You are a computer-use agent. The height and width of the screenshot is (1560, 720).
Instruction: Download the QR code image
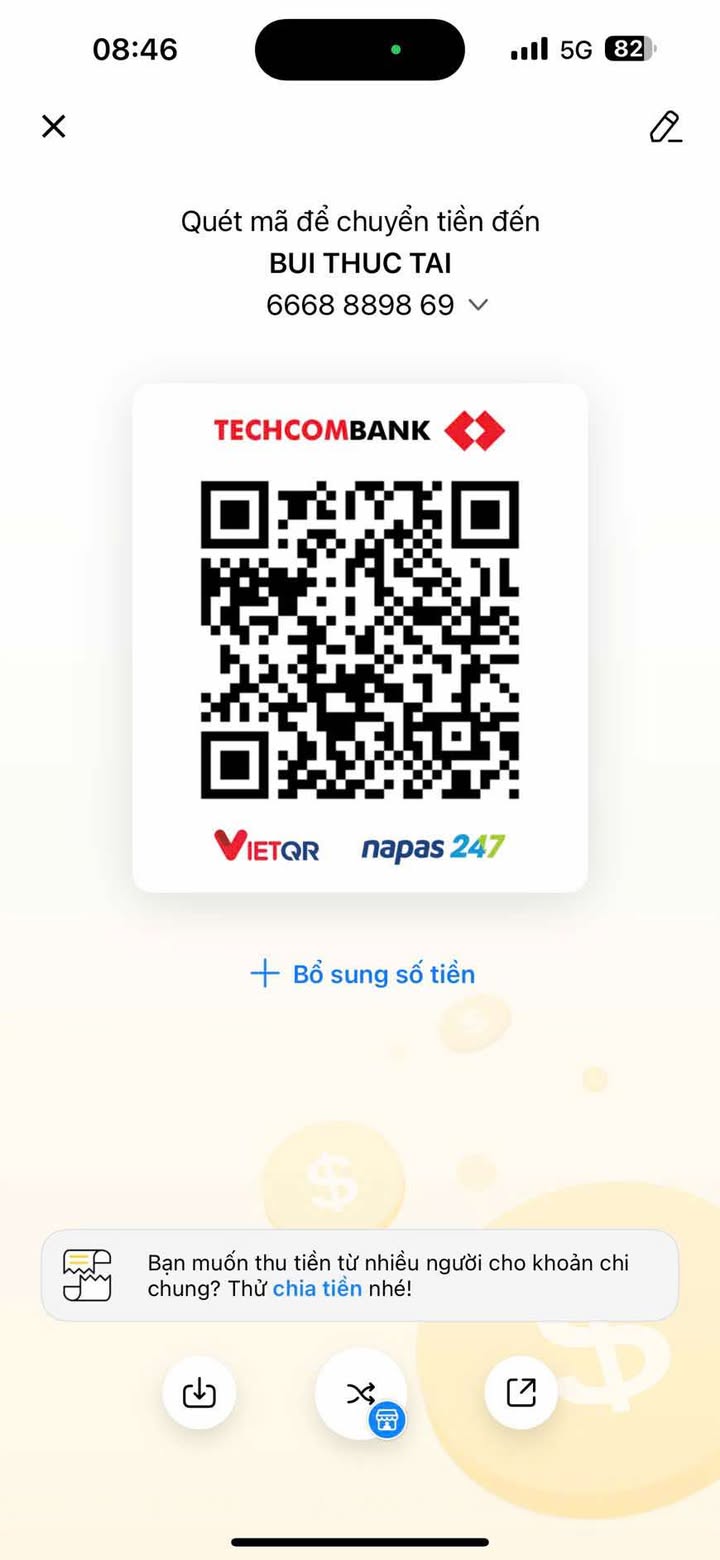tap(199, 1392)
